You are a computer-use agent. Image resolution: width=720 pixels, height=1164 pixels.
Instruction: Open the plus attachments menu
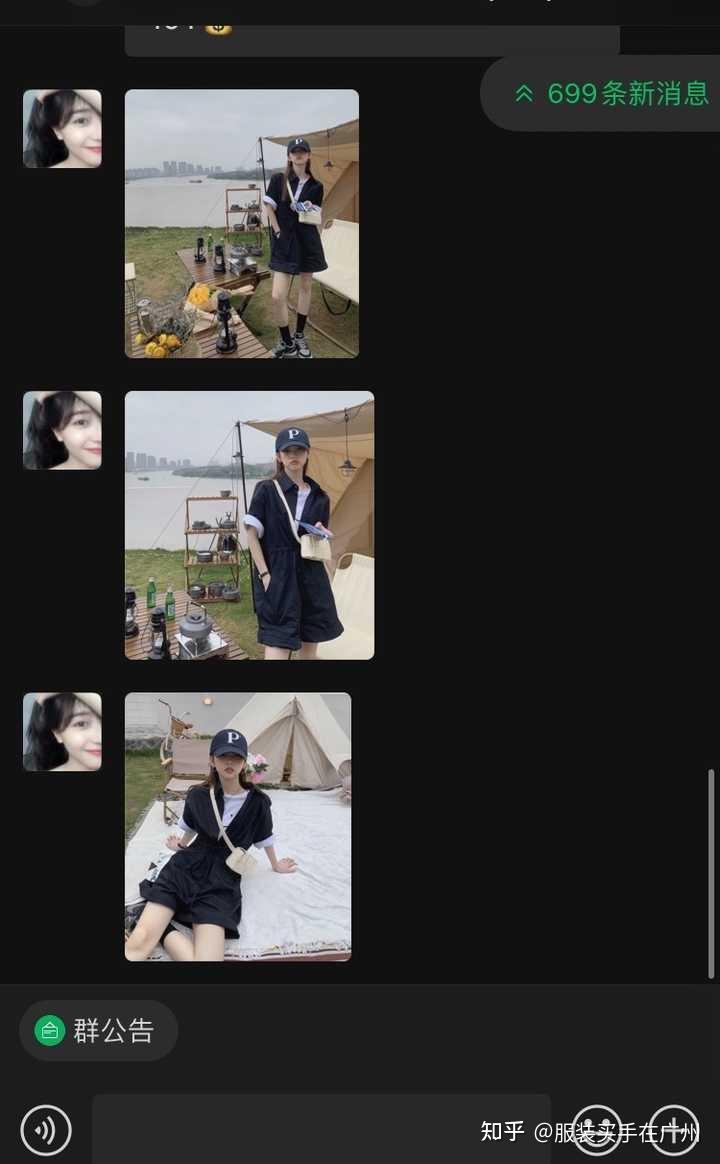[x=674, y=1130]
